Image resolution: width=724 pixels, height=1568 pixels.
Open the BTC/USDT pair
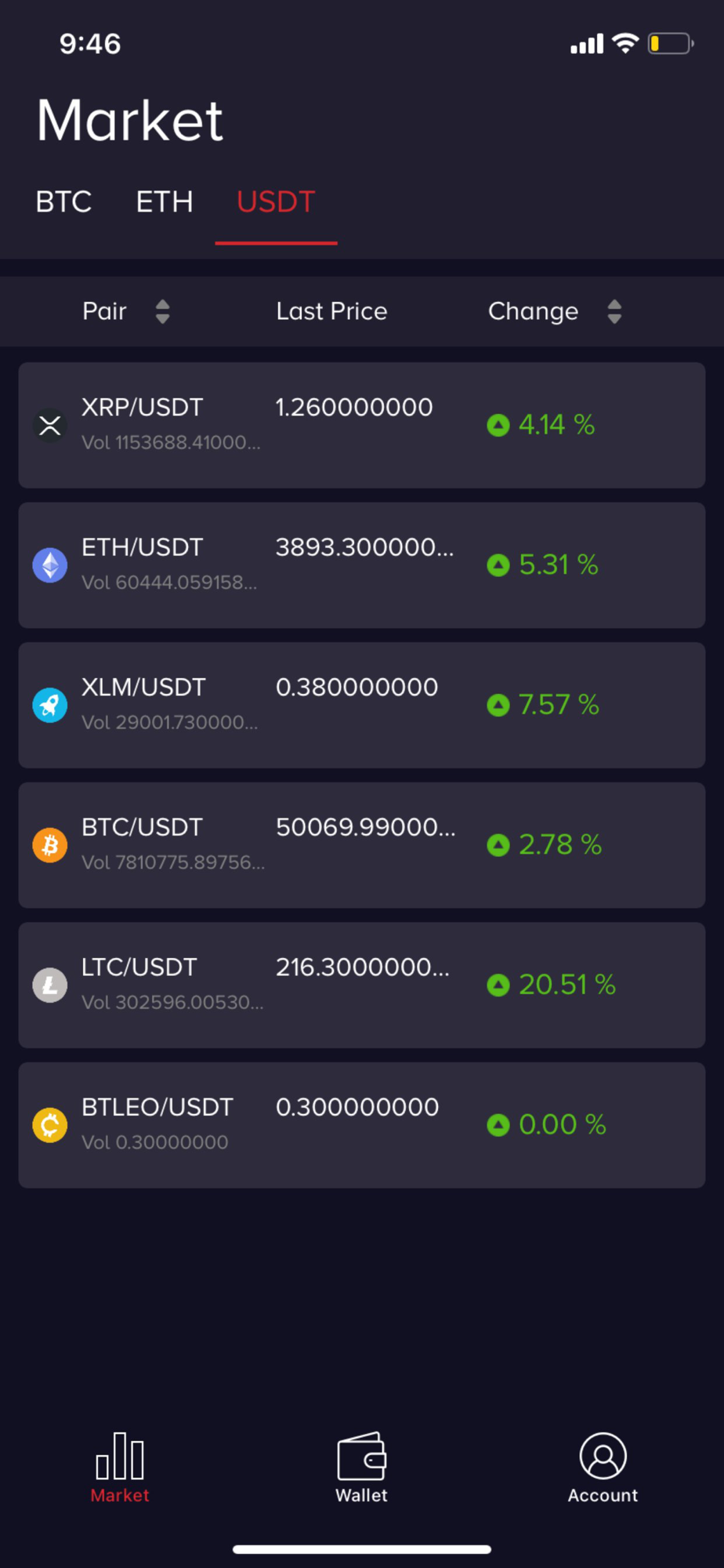pyautogui.click(x=362, y=845)
